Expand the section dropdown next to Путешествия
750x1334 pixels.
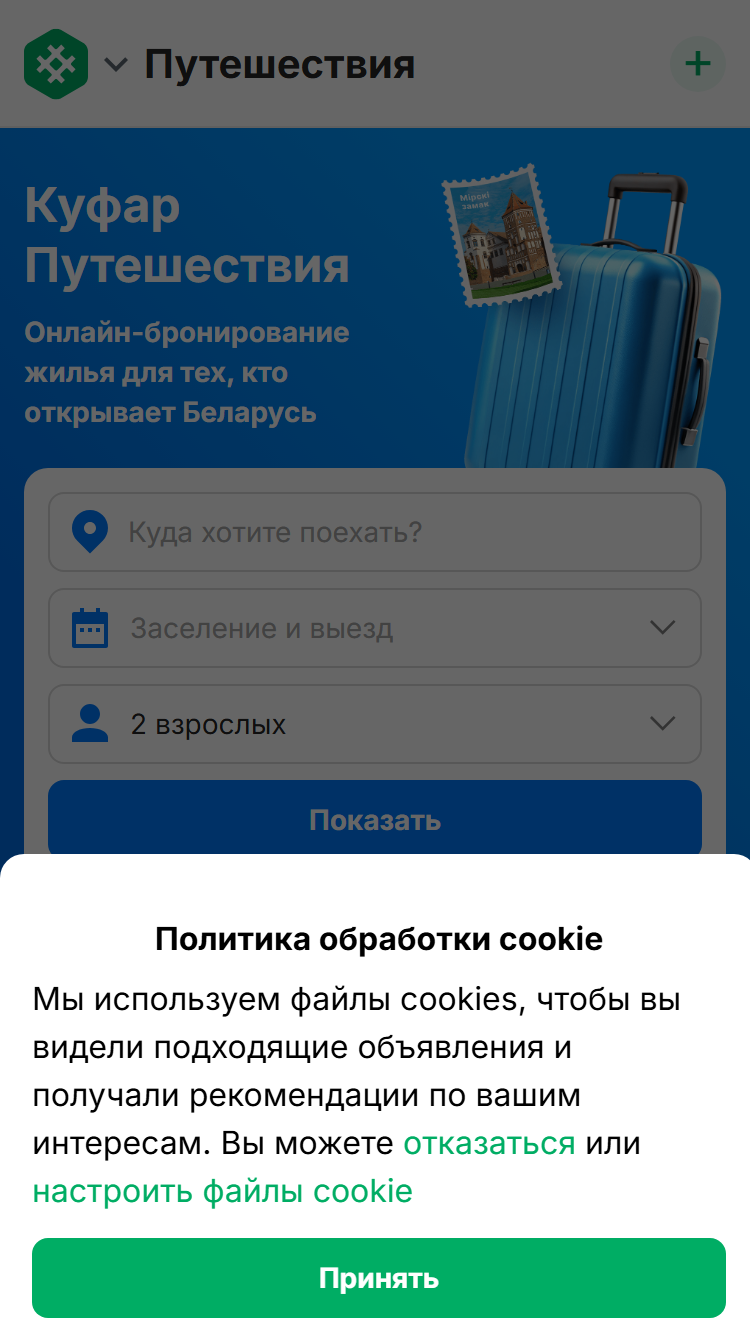click(x=116, y=65)
